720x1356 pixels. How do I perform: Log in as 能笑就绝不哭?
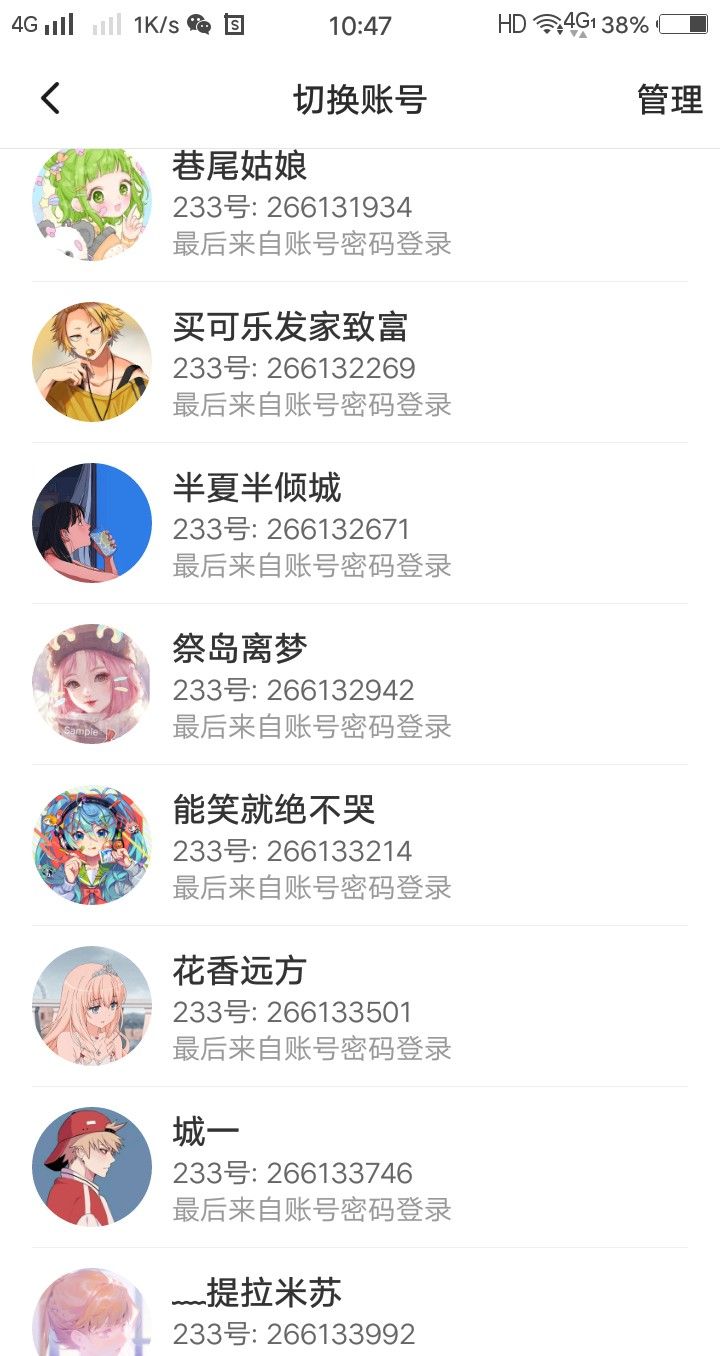tap(360, 847)
